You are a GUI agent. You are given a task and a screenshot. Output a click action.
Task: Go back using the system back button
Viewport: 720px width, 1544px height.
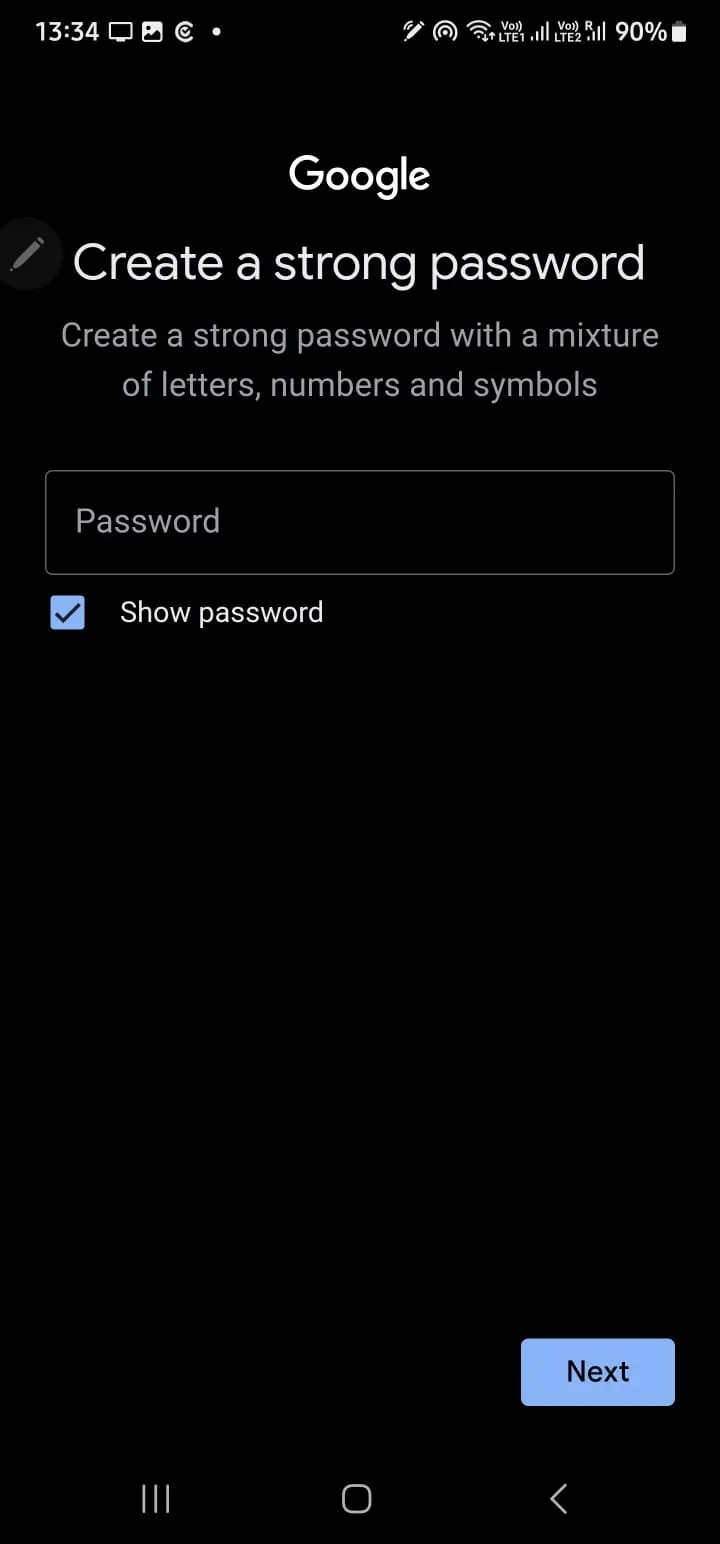[559, 1498]
